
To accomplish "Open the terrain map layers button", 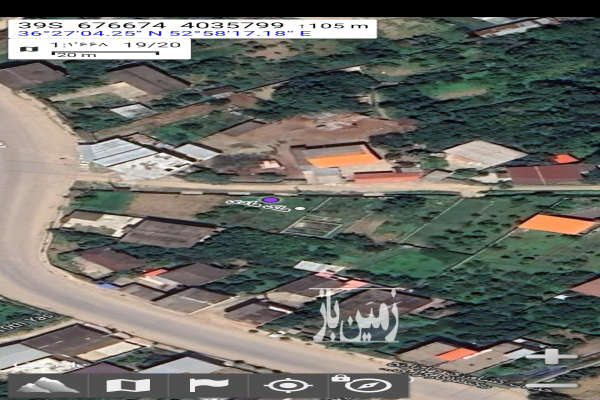I will tap(48, 386).
